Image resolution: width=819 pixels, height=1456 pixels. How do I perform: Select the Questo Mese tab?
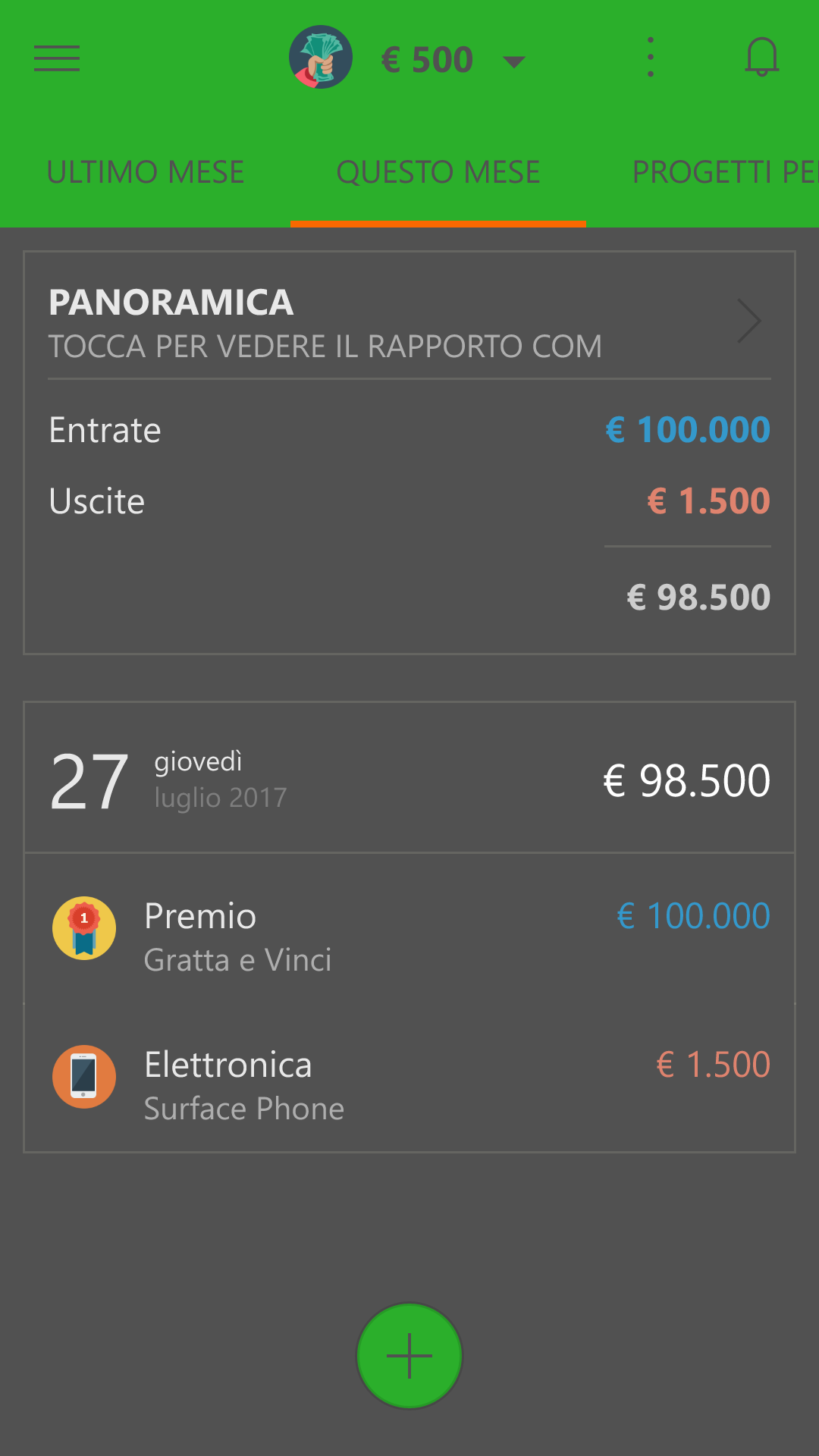click(x=438, y=172)
